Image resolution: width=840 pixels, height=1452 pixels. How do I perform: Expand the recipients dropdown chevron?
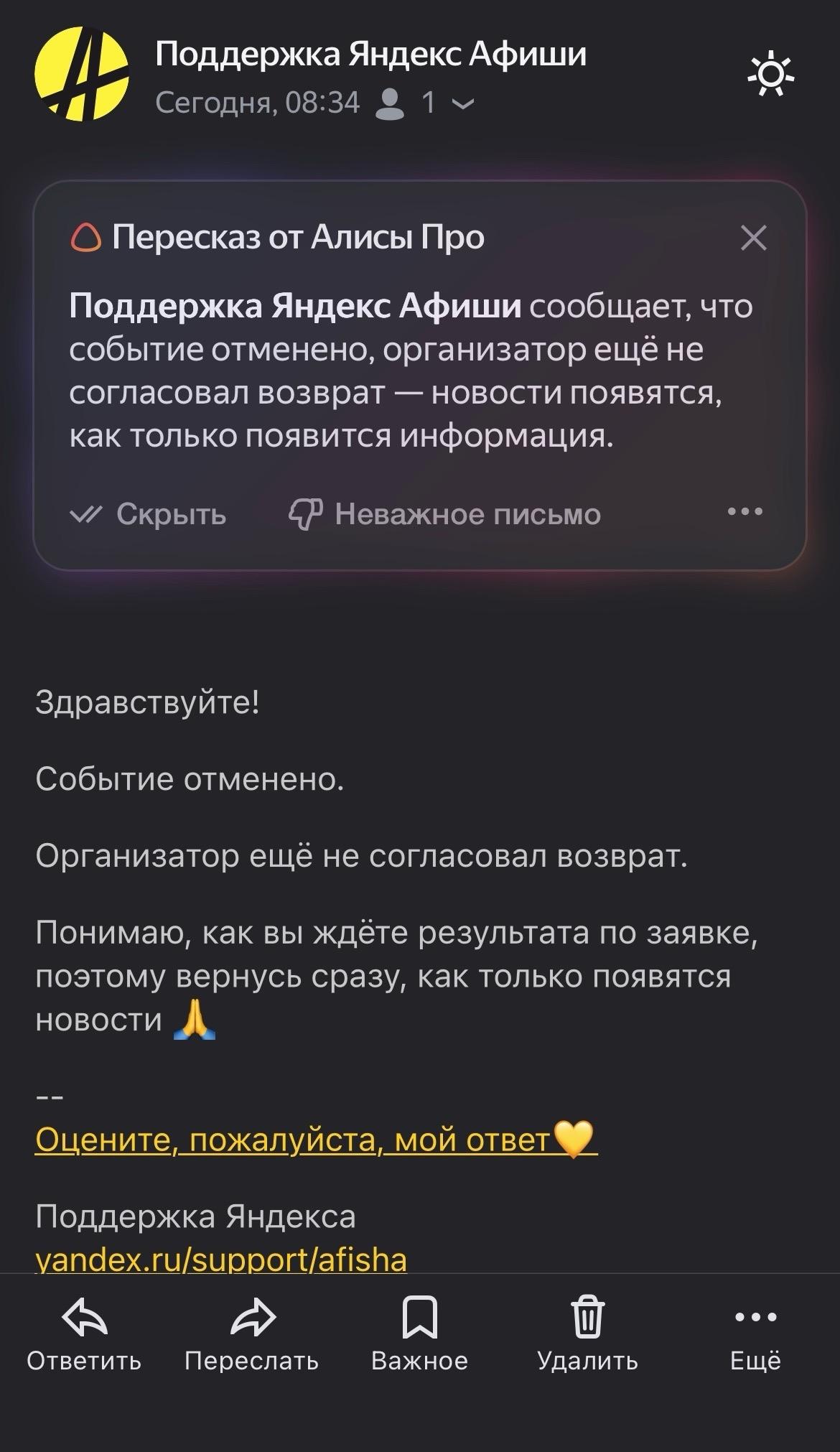coord(465,104)
